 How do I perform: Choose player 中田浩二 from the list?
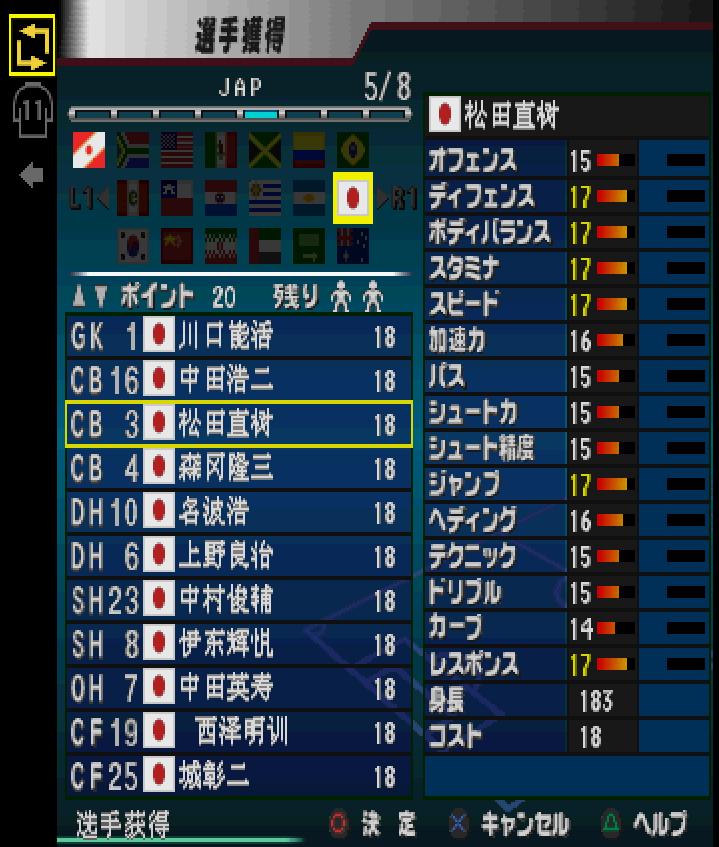point(238,381)
